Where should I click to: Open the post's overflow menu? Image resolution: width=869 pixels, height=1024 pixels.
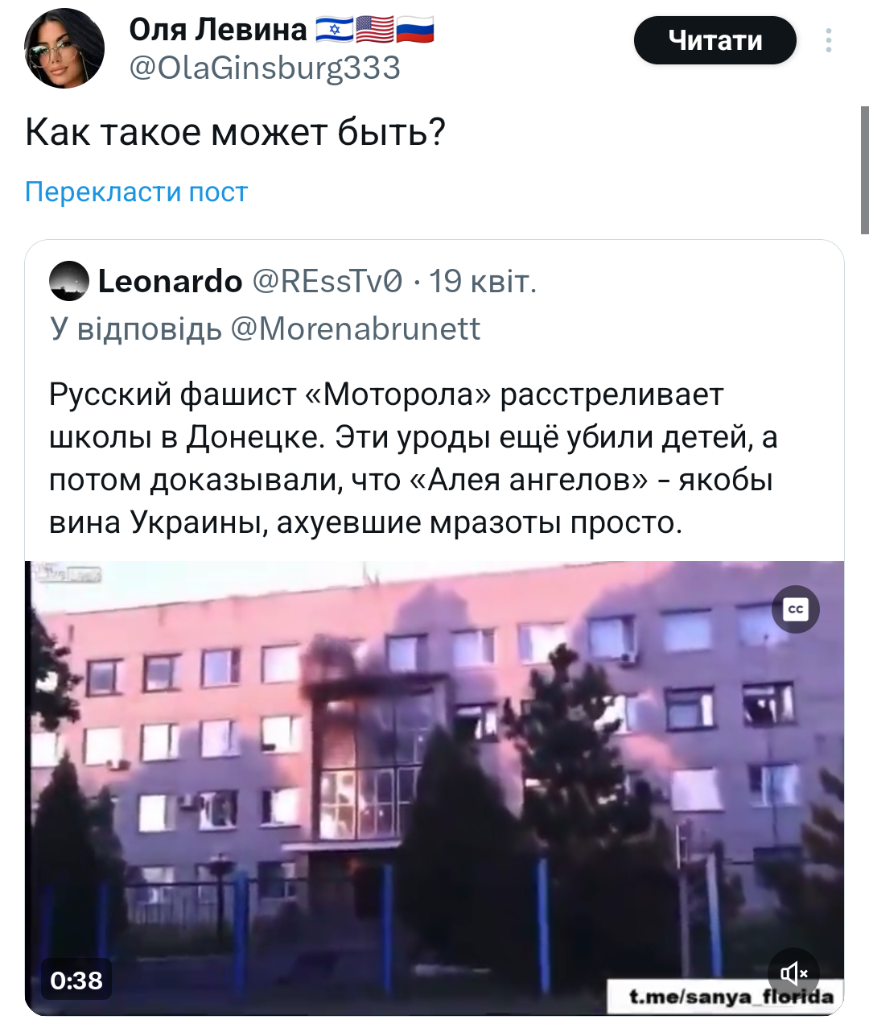pos(828,41)
